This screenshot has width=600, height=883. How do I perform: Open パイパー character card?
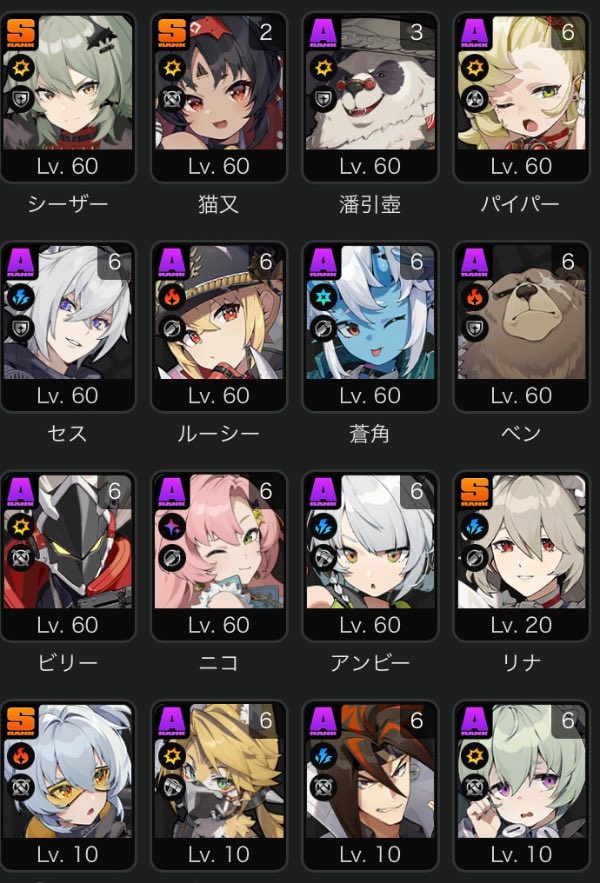[521, 95]
